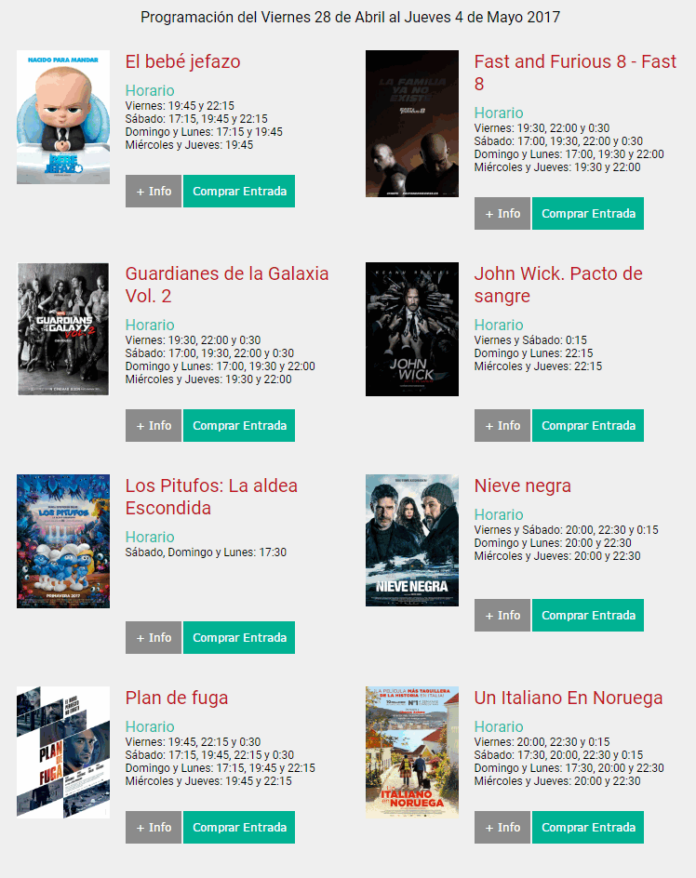The image size is (696, 878).
Task: Open the Nieve negra movie poster
Action: pos(412,540)
